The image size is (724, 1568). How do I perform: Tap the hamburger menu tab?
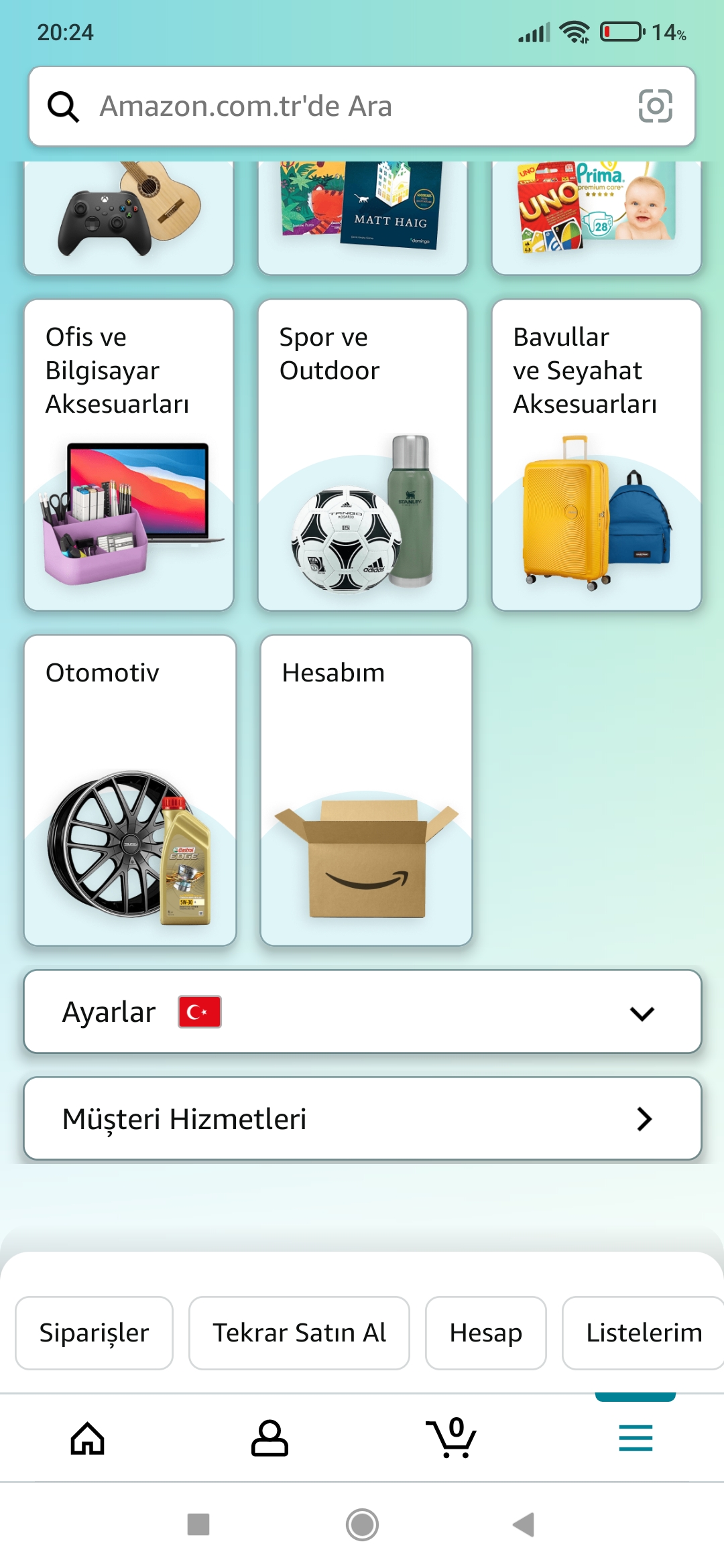(x=636, y=1438)
